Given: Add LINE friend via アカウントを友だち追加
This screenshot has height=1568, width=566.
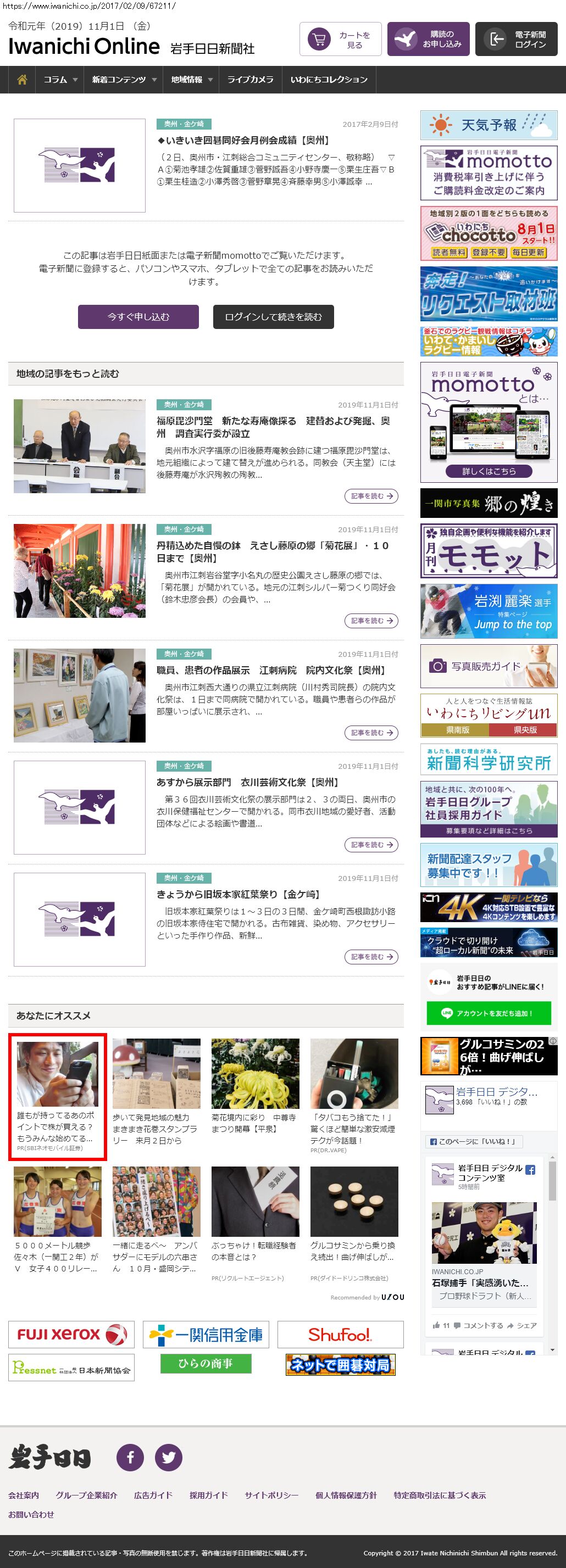Looking at the screenshot, I should (x=489, y=1013).
